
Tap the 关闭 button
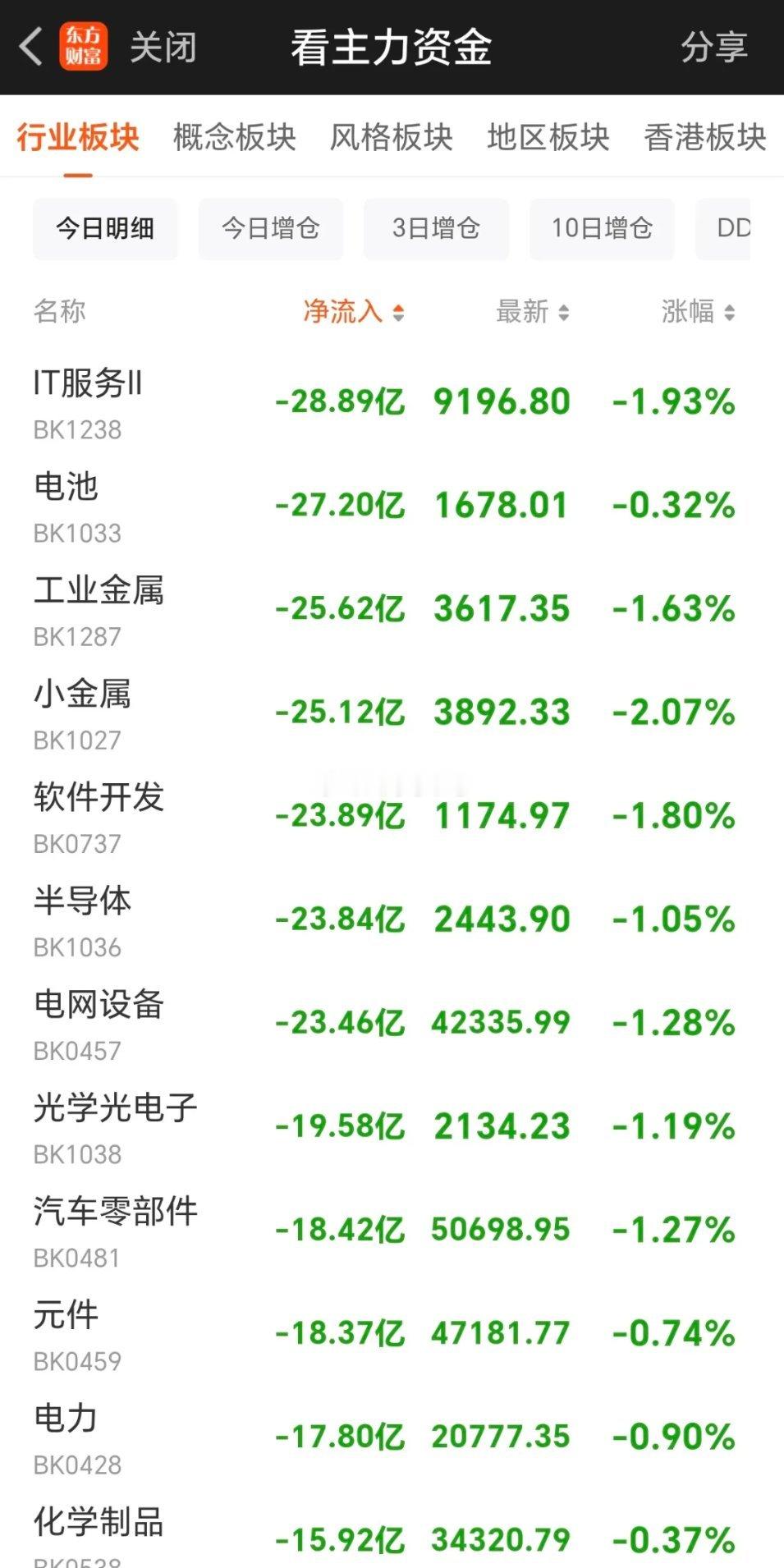pyautogui.click(x=161, y=47)
